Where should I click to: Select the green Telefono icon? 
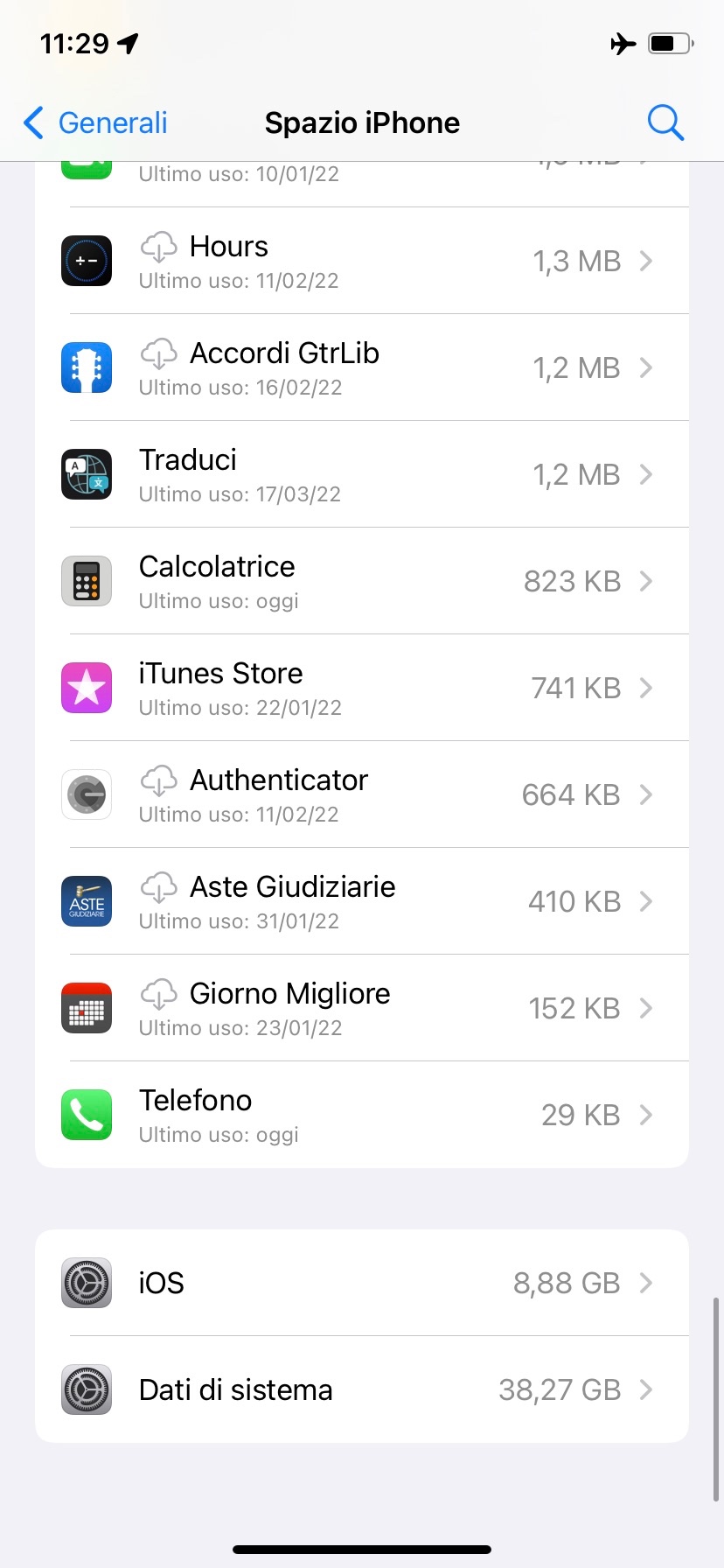point(86,1115)
